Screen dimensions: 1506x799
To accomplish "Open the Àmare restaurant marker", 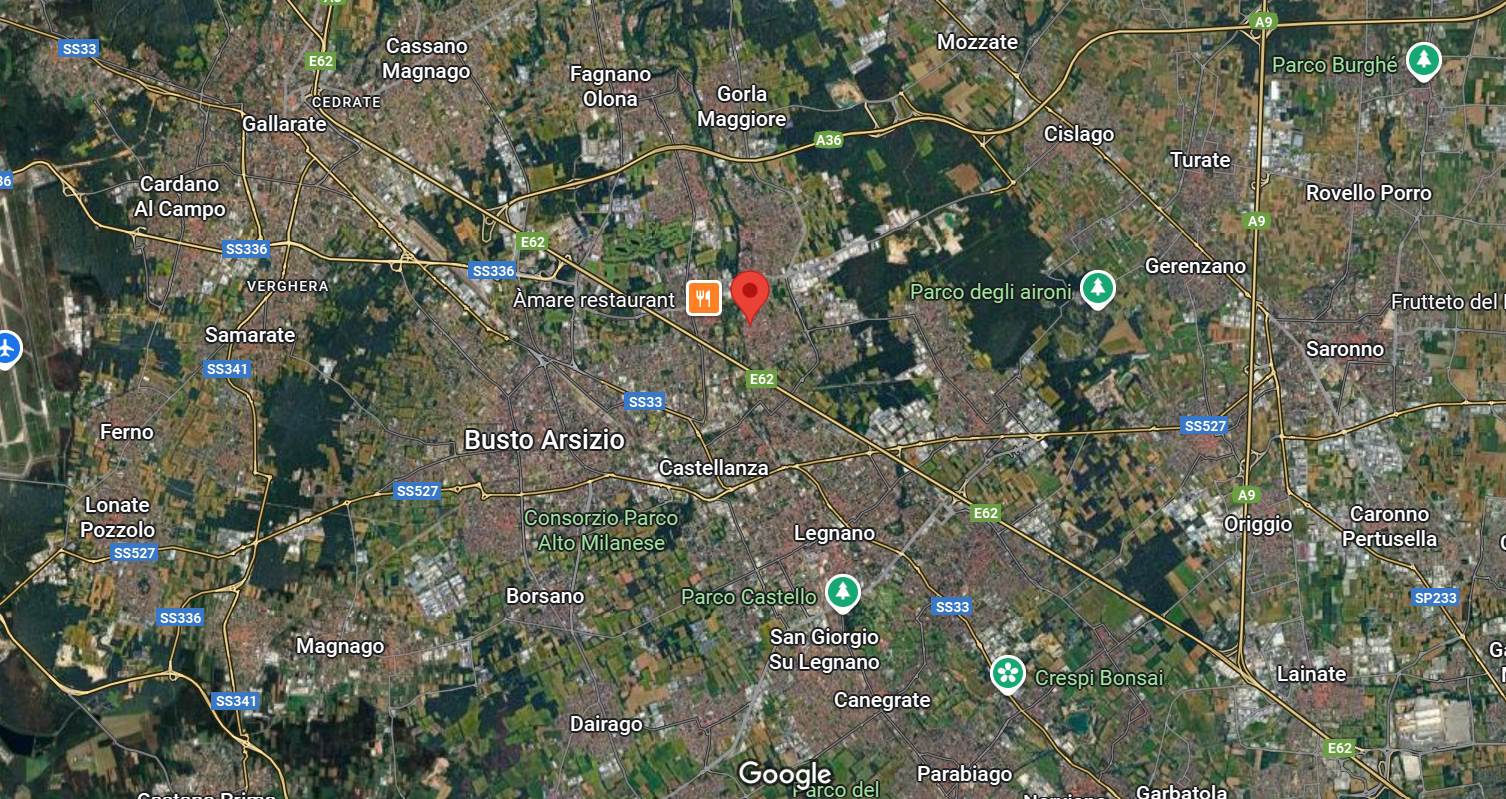I will pyautogui.click(x=704, y=298).
